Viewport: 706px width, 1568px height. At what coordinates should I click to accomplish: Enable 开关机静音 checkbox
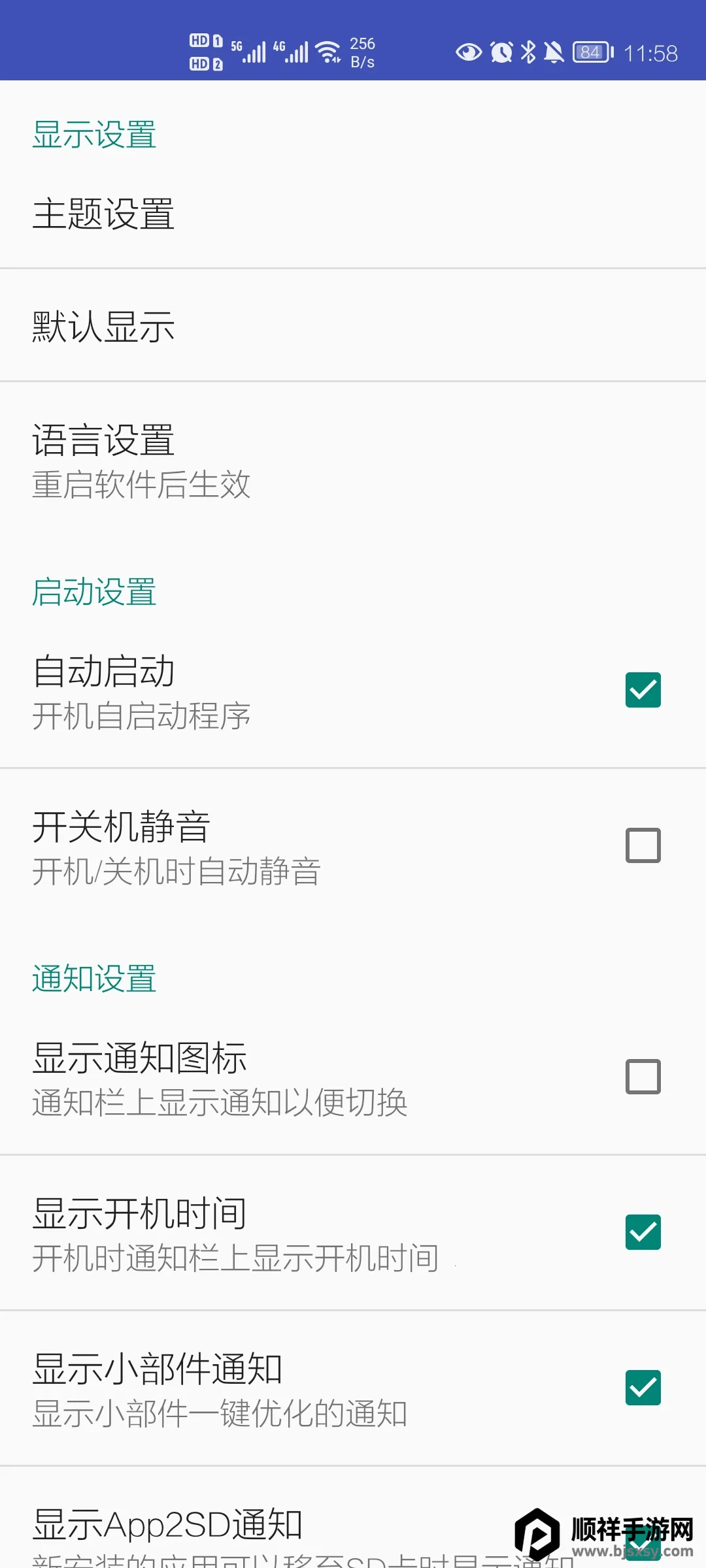click(x=643, y=845)
